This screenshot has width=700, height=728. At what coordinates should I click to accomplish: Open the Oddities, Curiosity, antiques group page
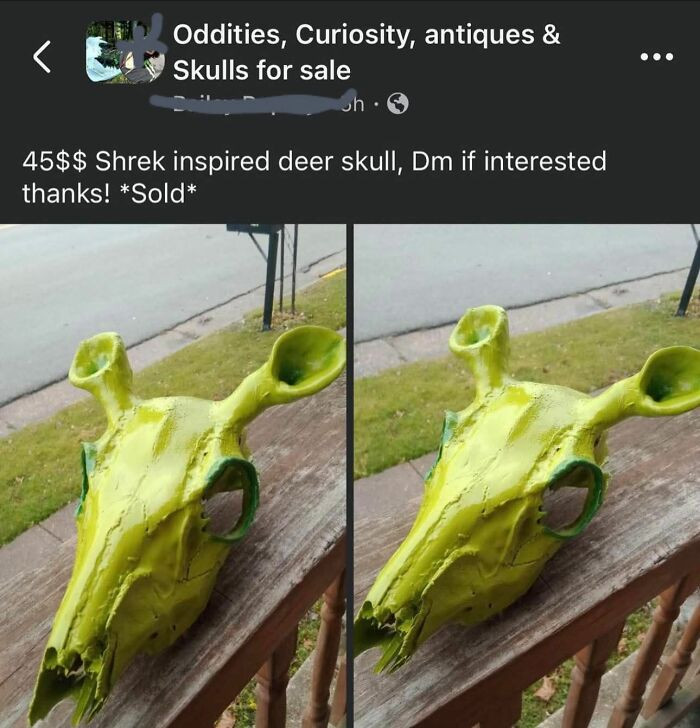point(366,52)
